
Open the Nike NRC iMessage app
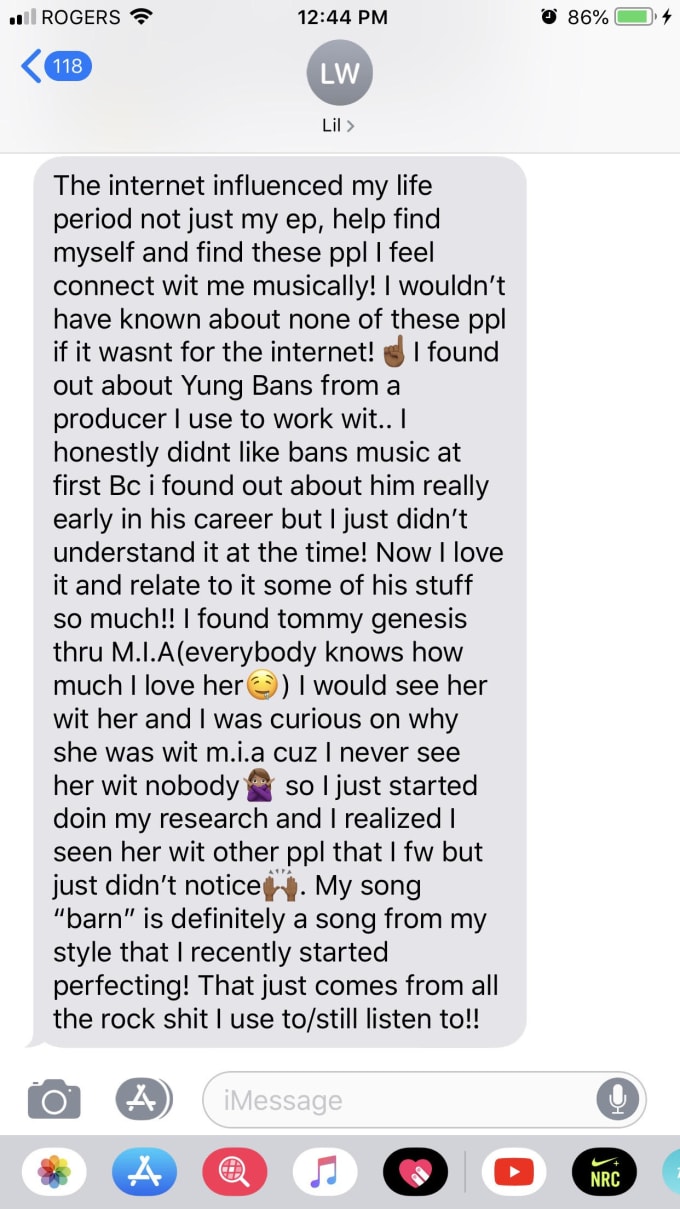(x=604, y=1172)
